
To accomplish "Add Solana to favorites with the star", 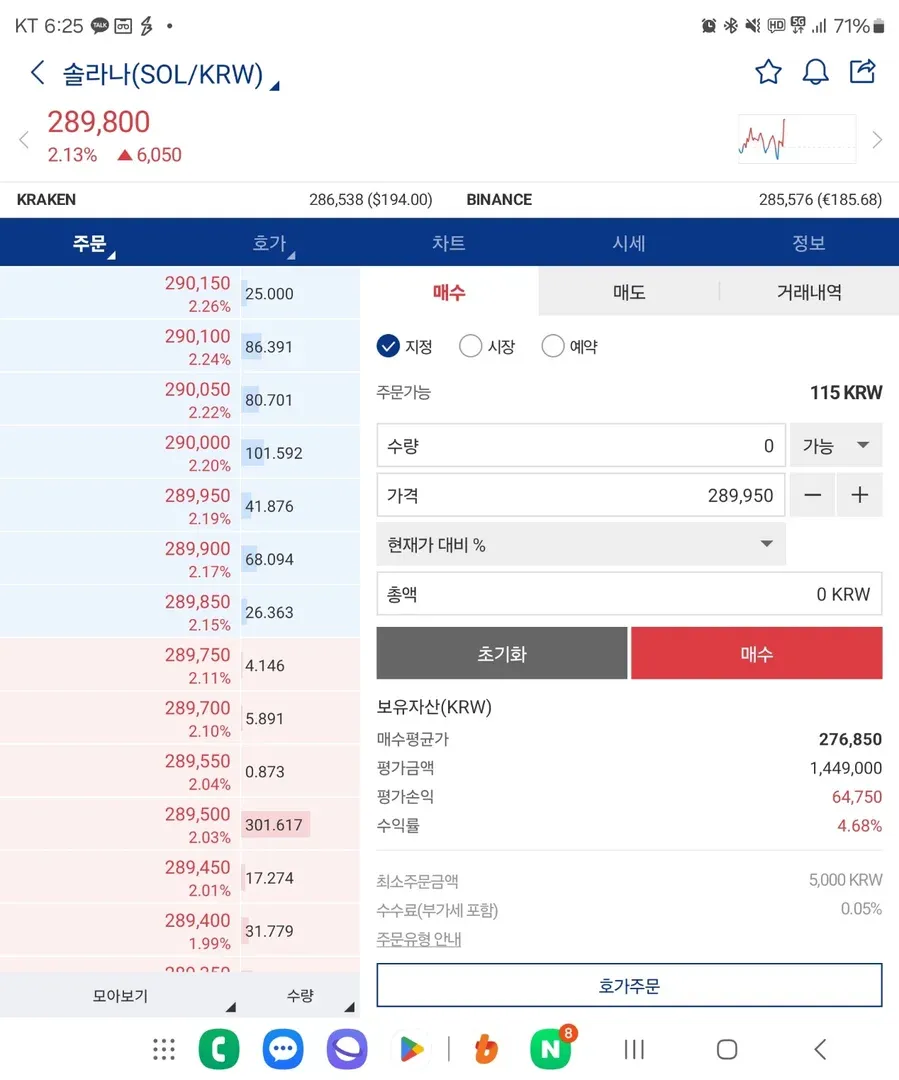I will (x=768, y=72).
